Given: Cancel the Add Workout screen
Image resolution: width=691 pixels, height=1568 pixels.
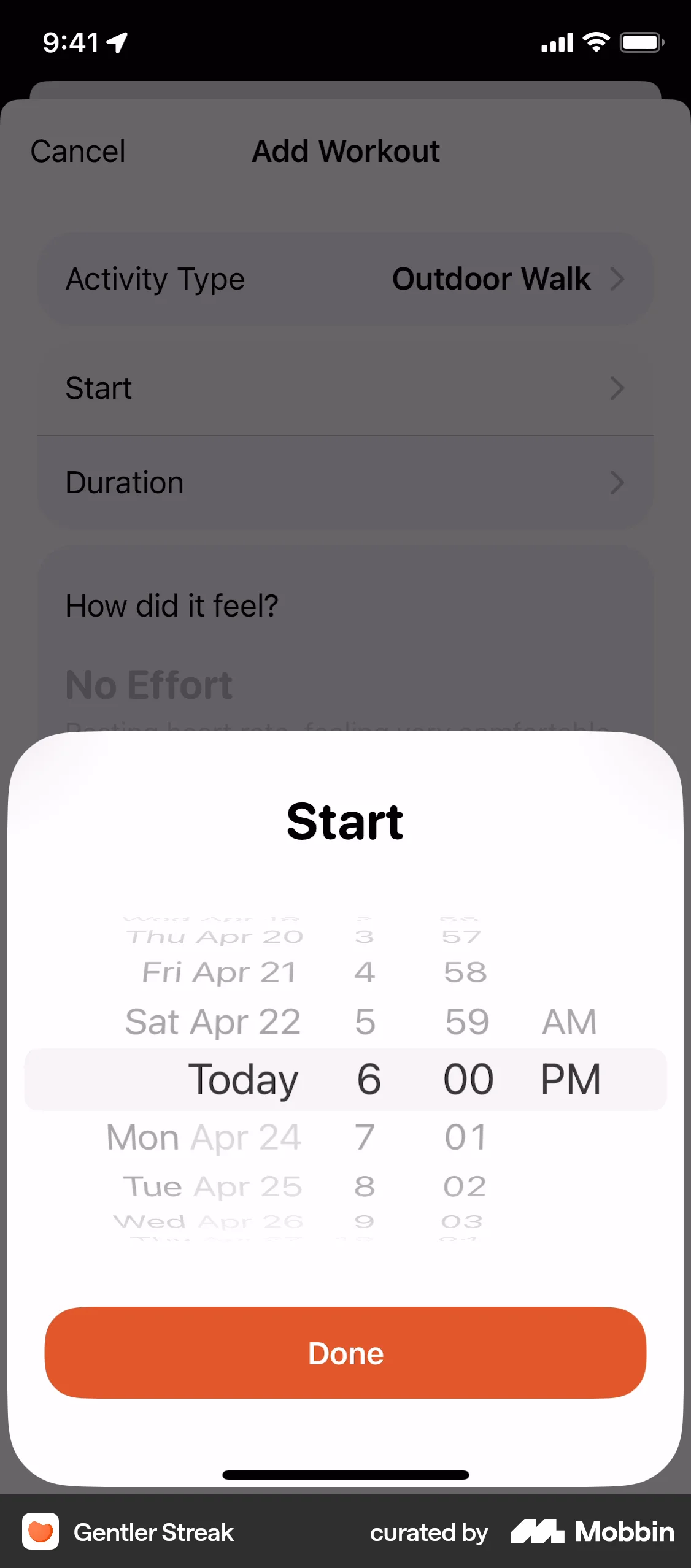Looking at the screenshot, I should 77,151.
